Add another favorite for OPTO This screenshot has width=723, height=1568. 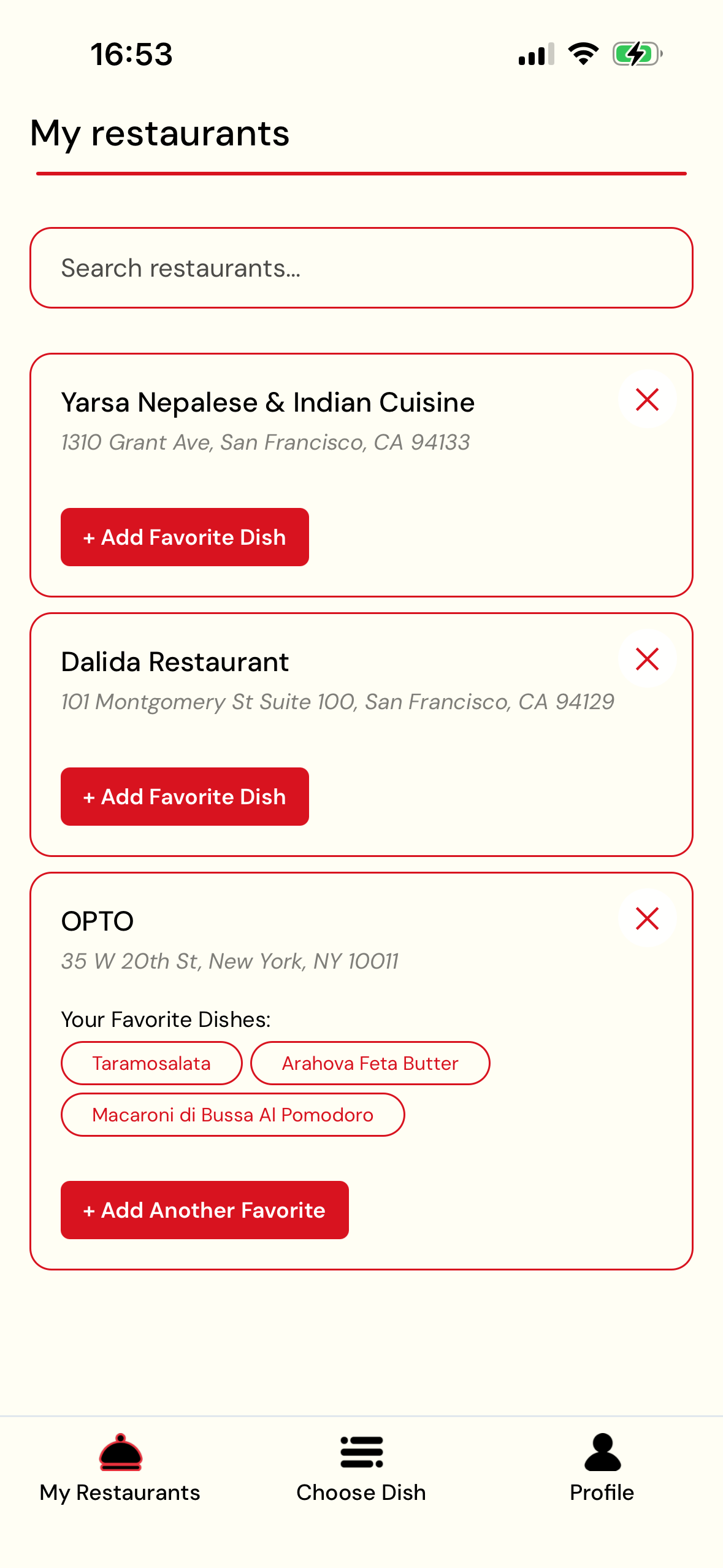coord(204,1210)
